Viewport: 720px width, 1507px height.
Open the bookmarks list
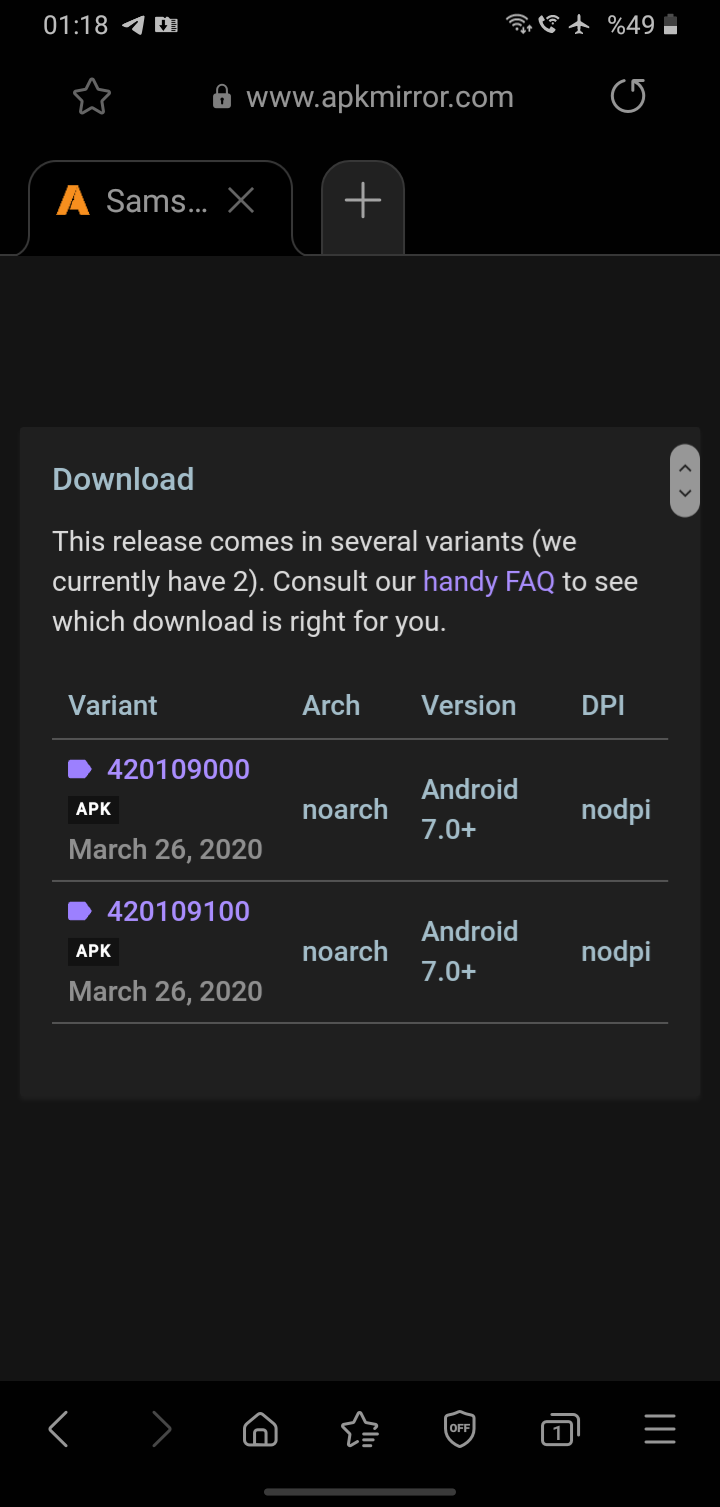360,1429
